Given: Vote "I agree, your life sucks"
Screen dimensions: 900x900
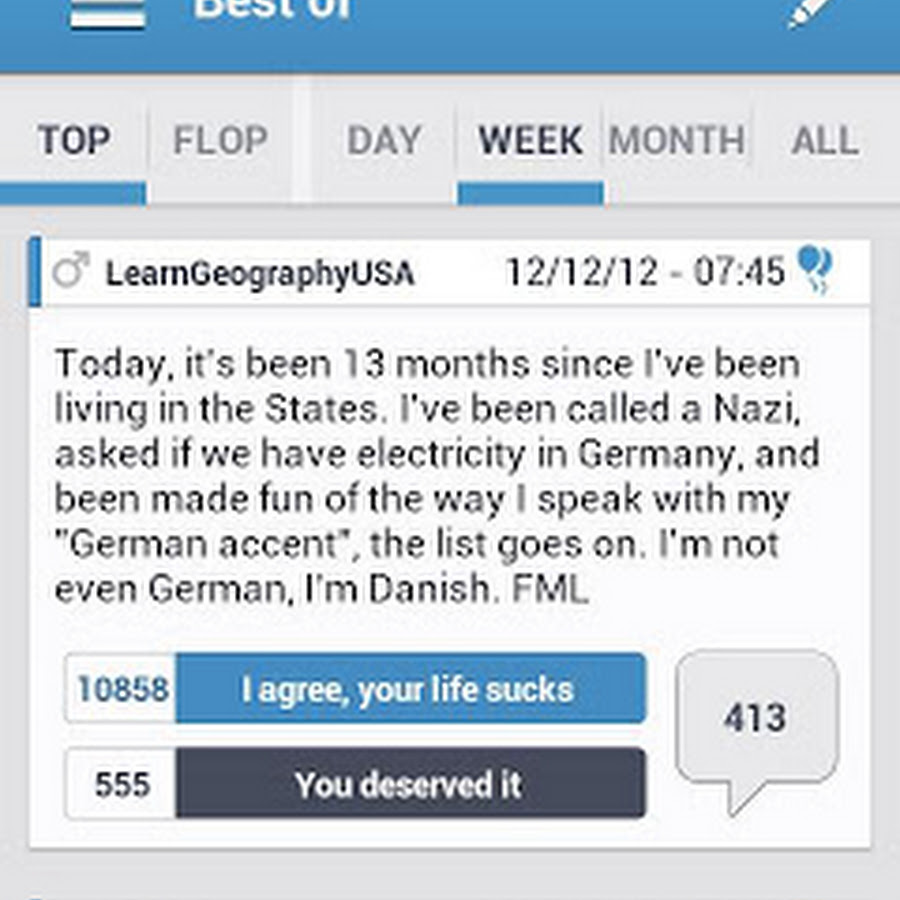Looking at the screenshot, I should click(409, 688).
